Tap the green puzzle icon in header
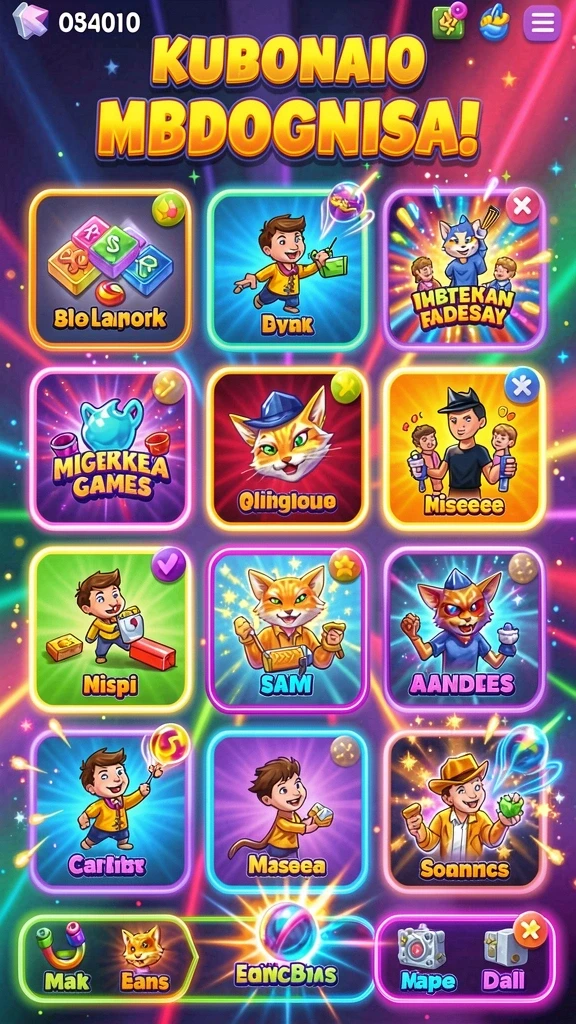 (449, 22)
